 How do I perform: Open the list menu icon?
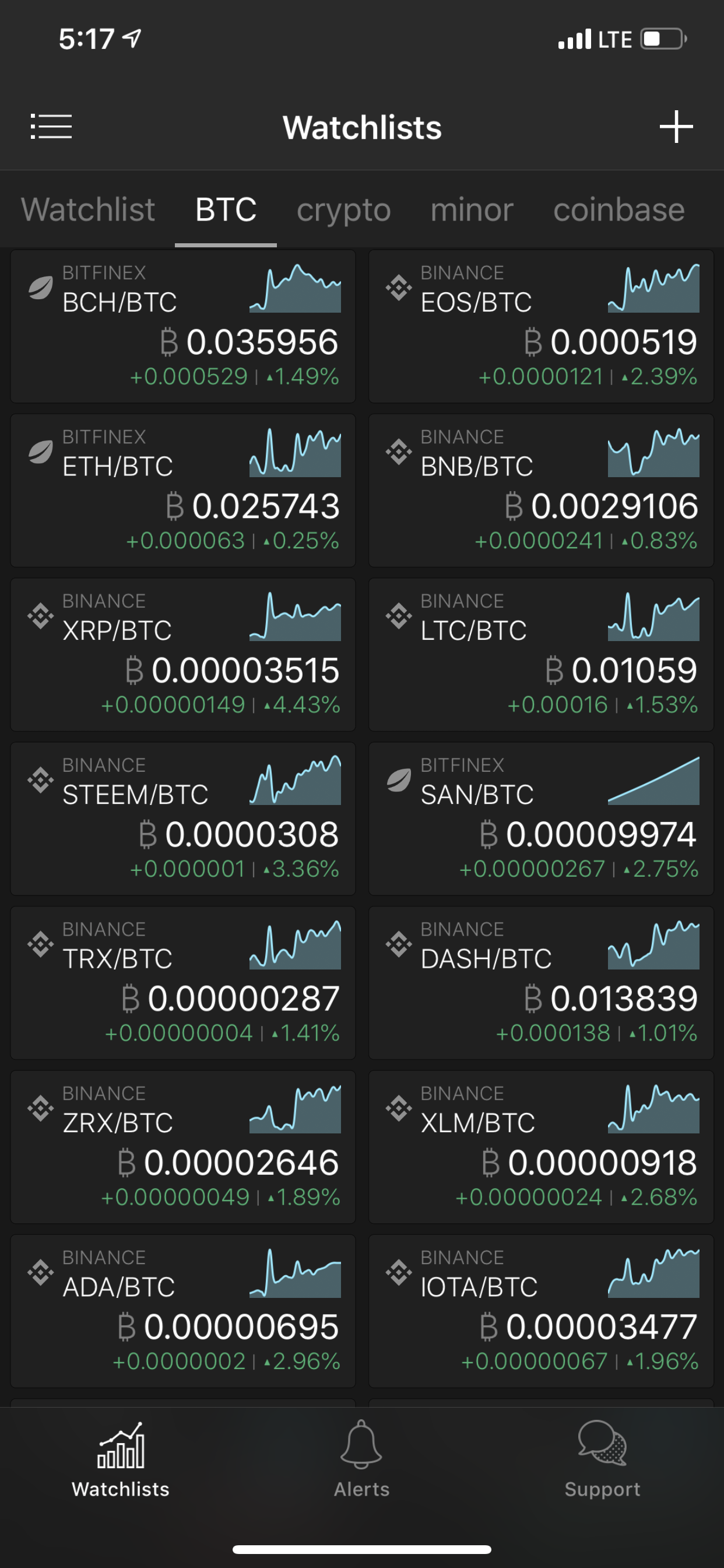tap(51, 127)
